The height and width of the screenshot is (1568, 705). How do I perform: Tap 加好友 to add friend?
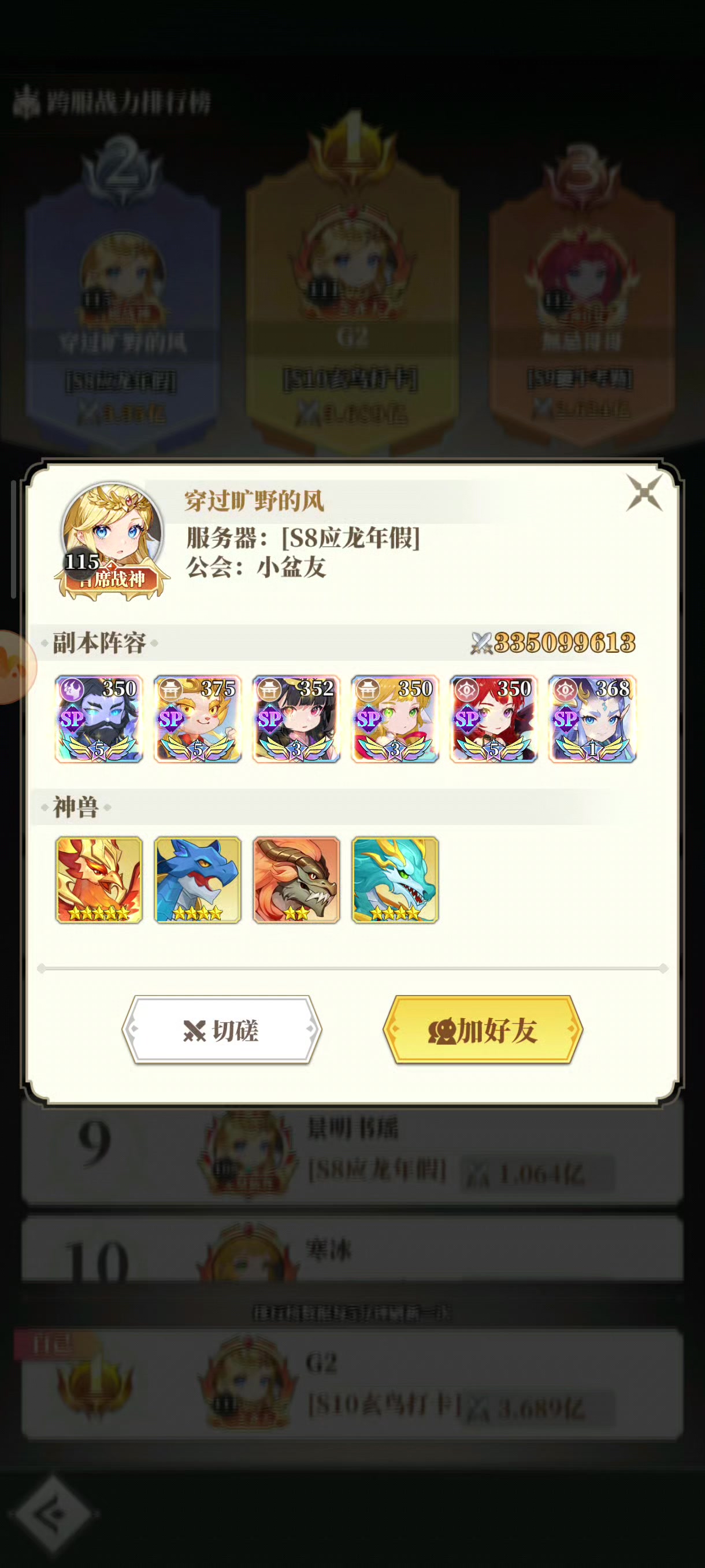[x=483, y=1030]
